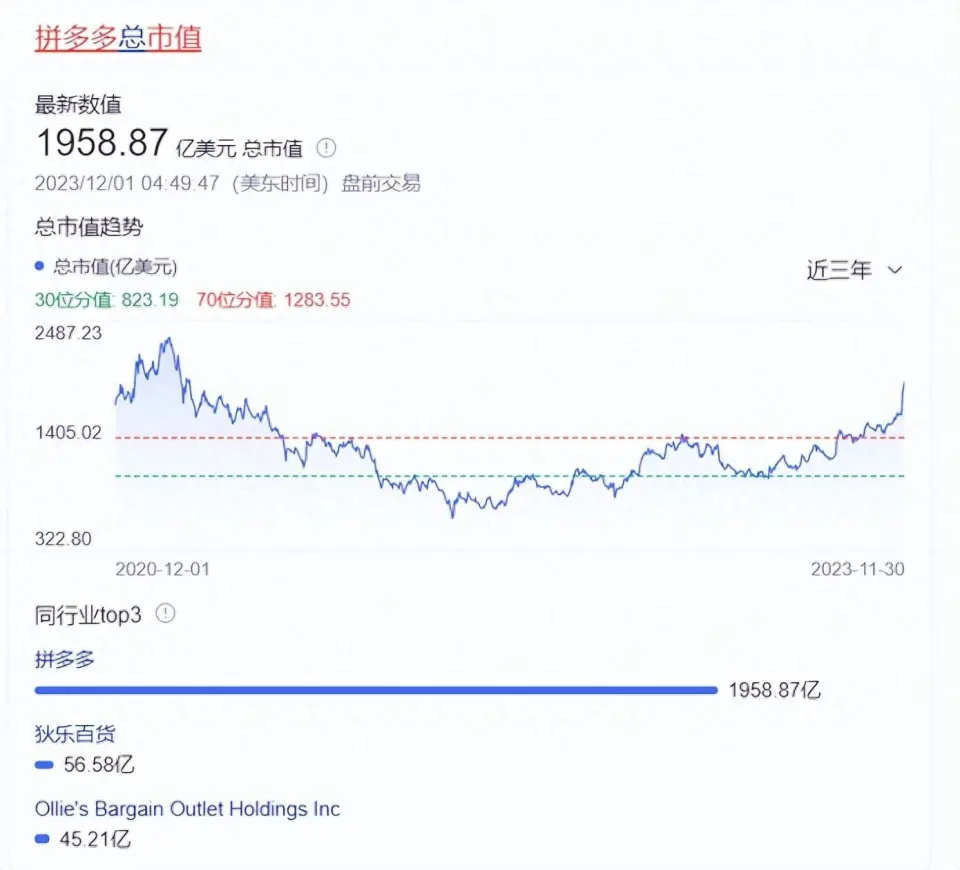This screenshot has width=960, height=870.
Task: Expand the 近三年 time range dropdown
Action: (855, 270)
